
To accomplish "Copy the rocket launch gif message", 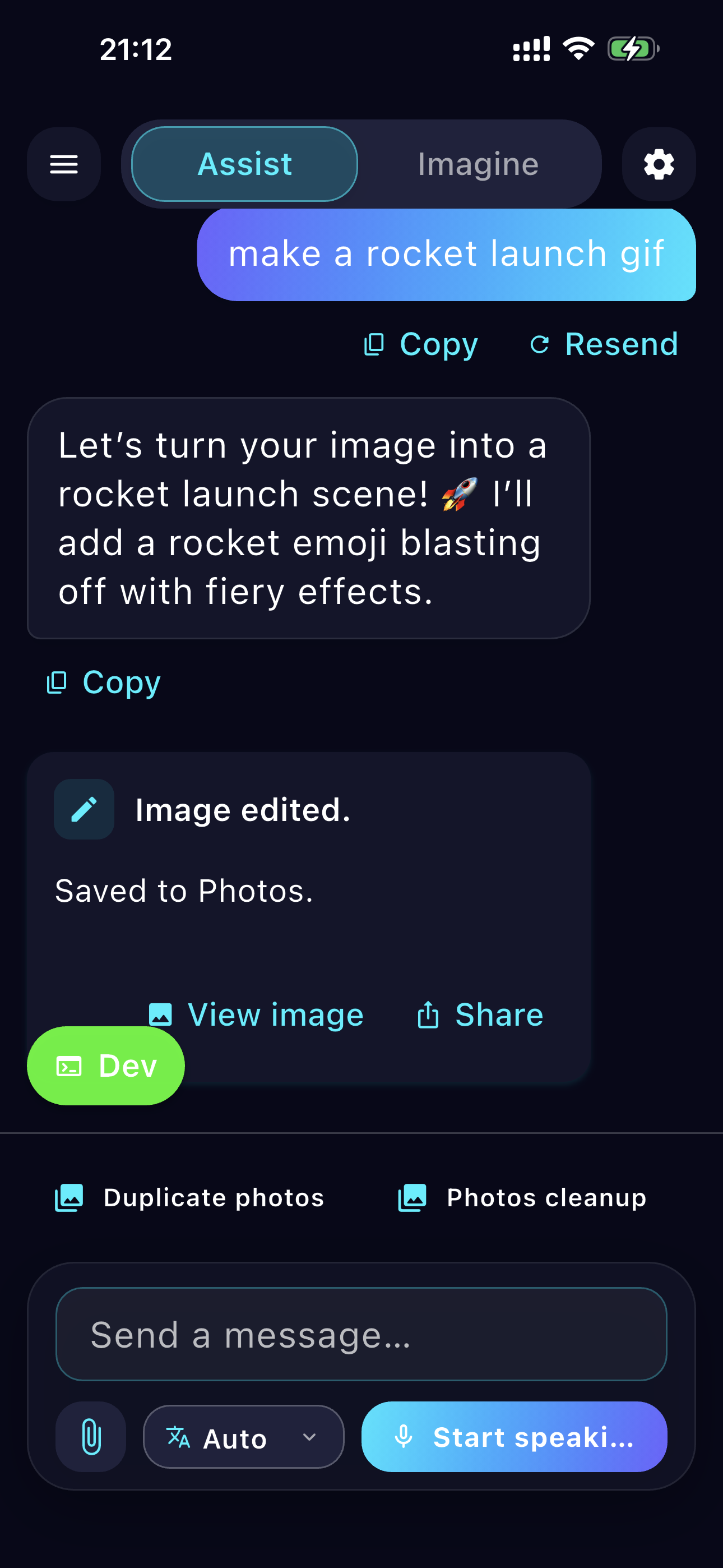I will coord(420,344).
